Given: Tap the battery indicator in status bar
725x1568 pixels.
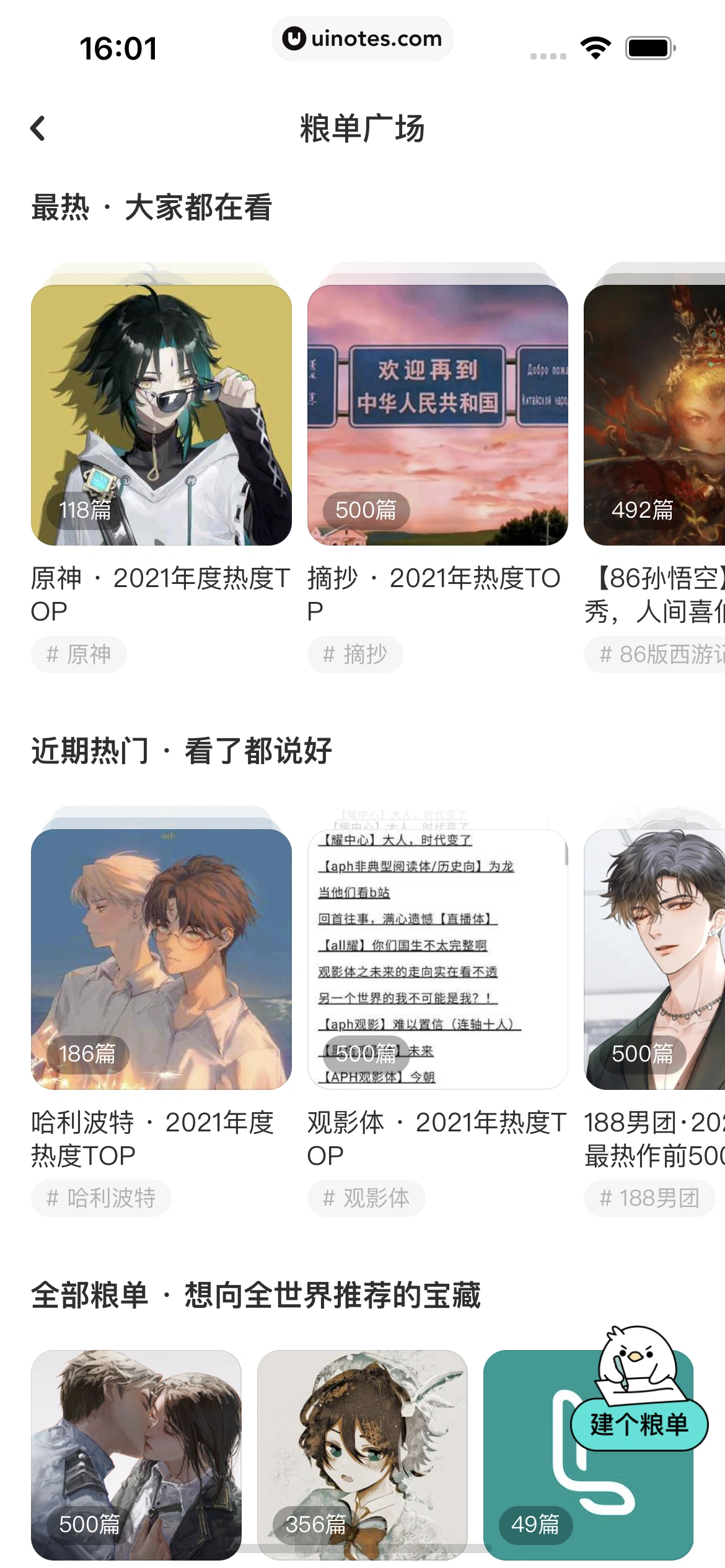Looking at the screenshot, I should coord(648,46).
